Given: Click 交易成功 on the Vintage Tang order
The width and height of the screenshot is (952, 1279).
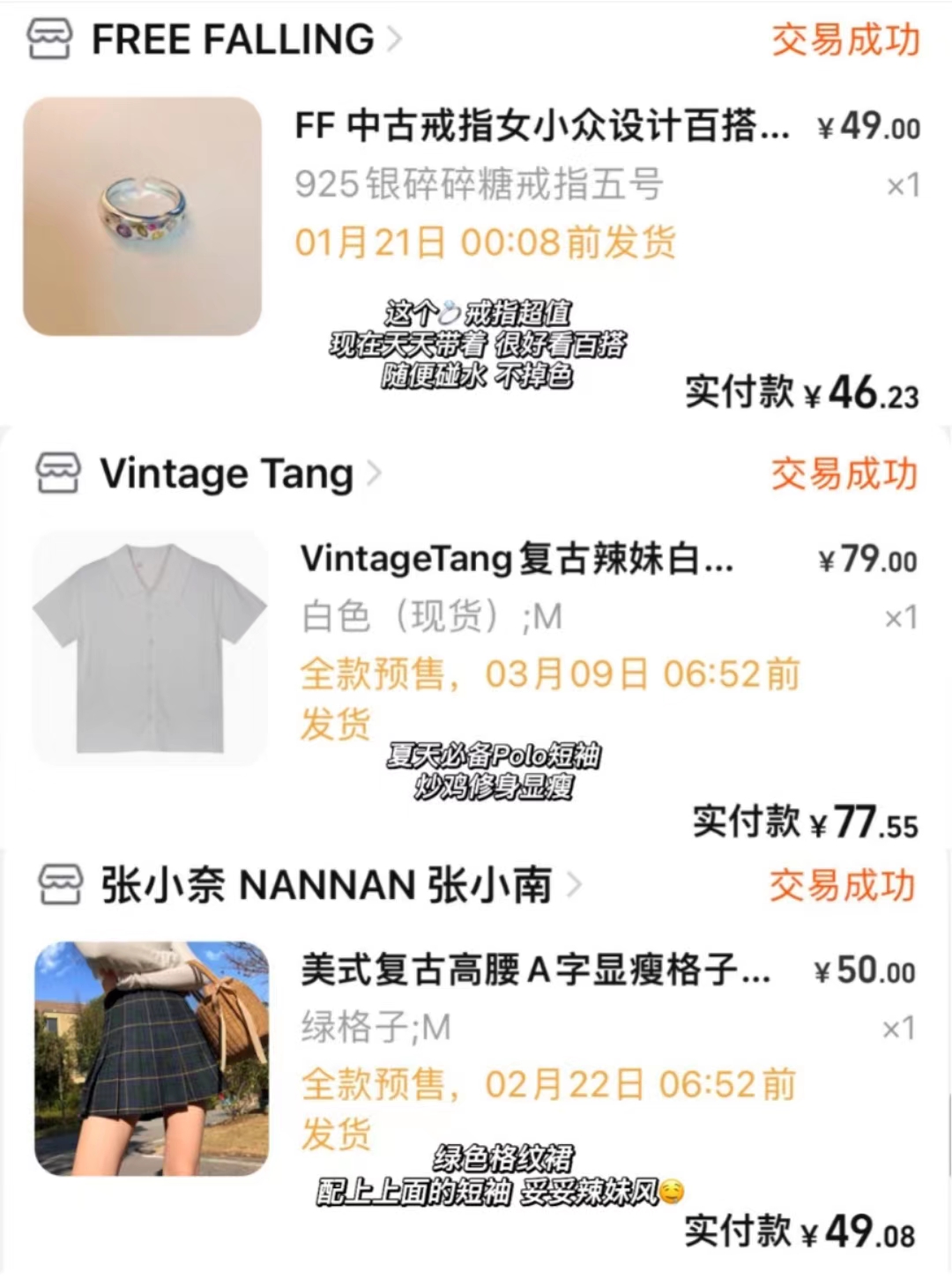Looking at the screenshot, I should 844,474.
